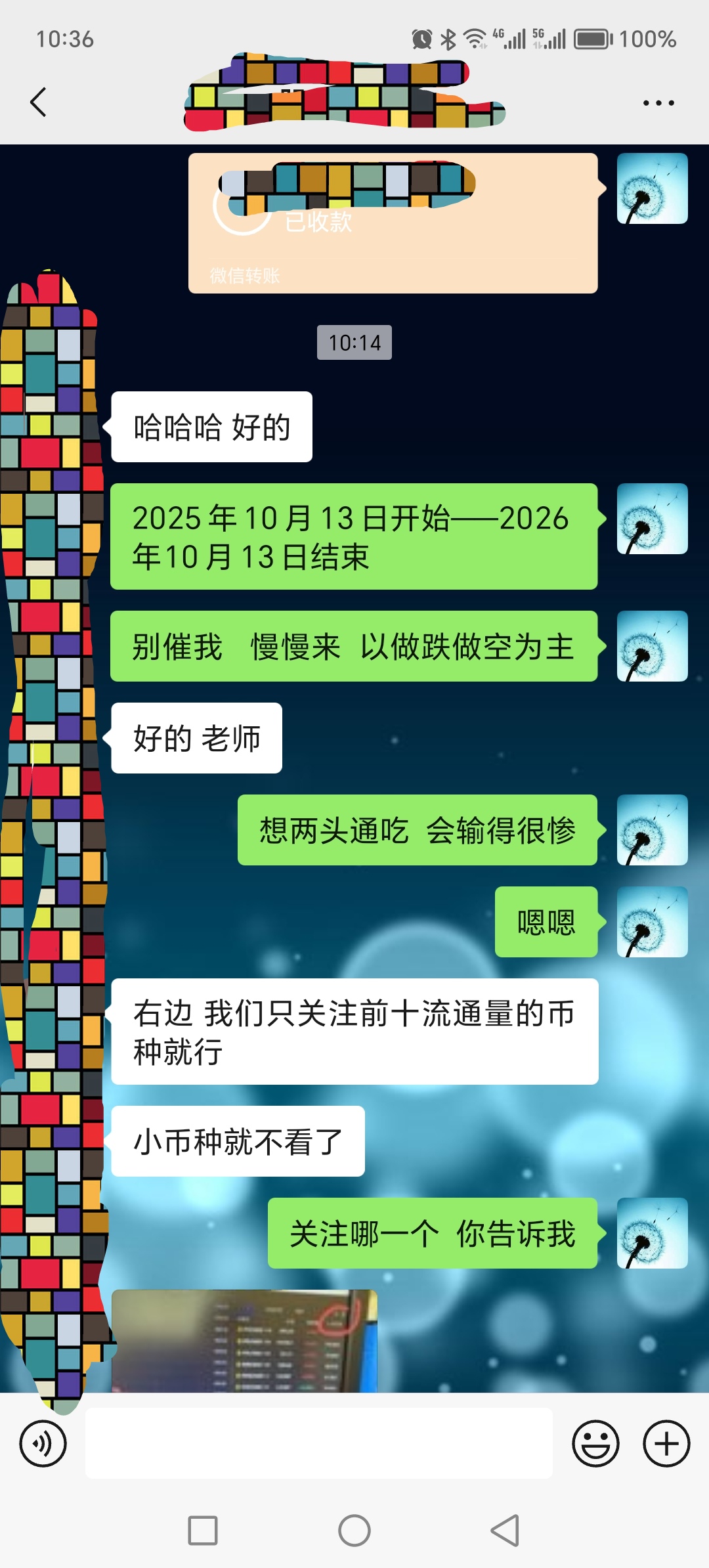Open the 微信转账 transfer message card
Image resolution: width=709 pixels, height=1568 pixels.
tap(393, 223)
